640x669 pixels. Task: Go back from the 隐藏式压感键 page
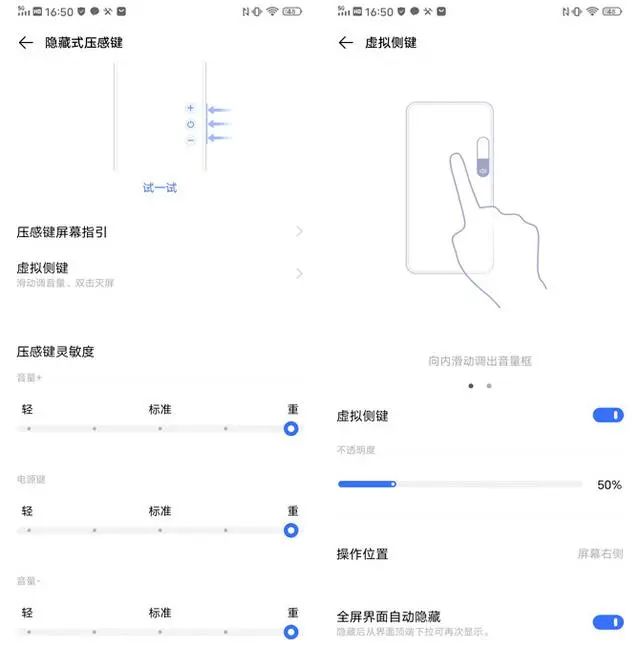[x=26, y=43]
